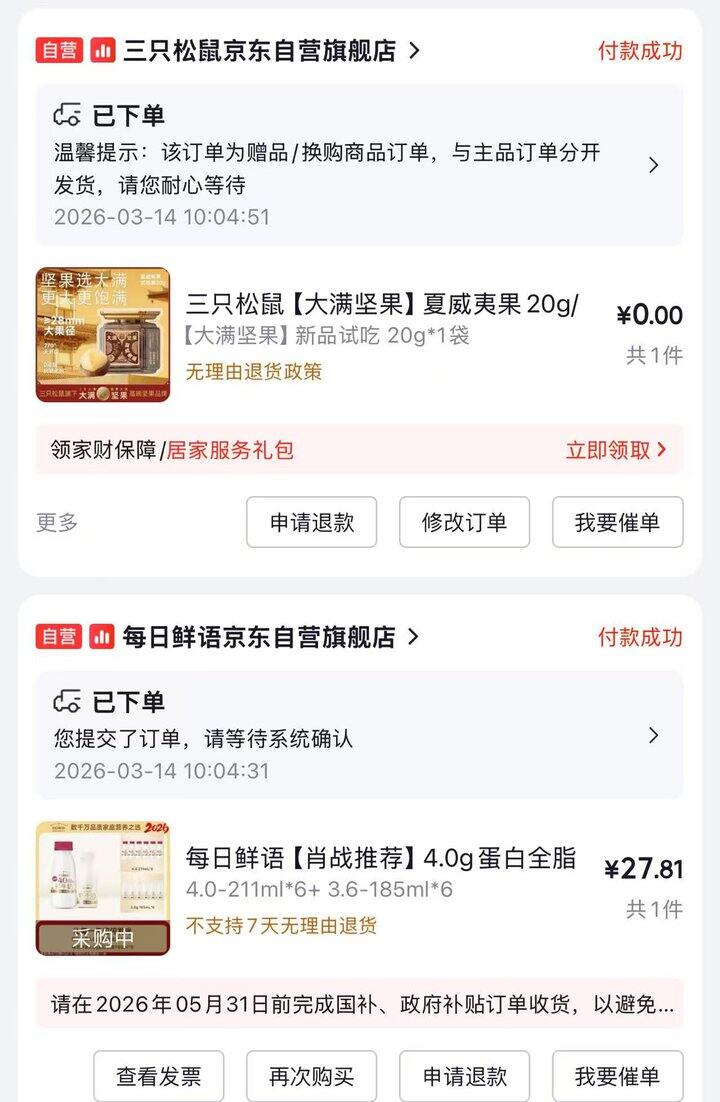Tap 再次购买 for 每日鲜语 order
The height and width of the screenshot is (1102, 720).
click(311, 1076)
